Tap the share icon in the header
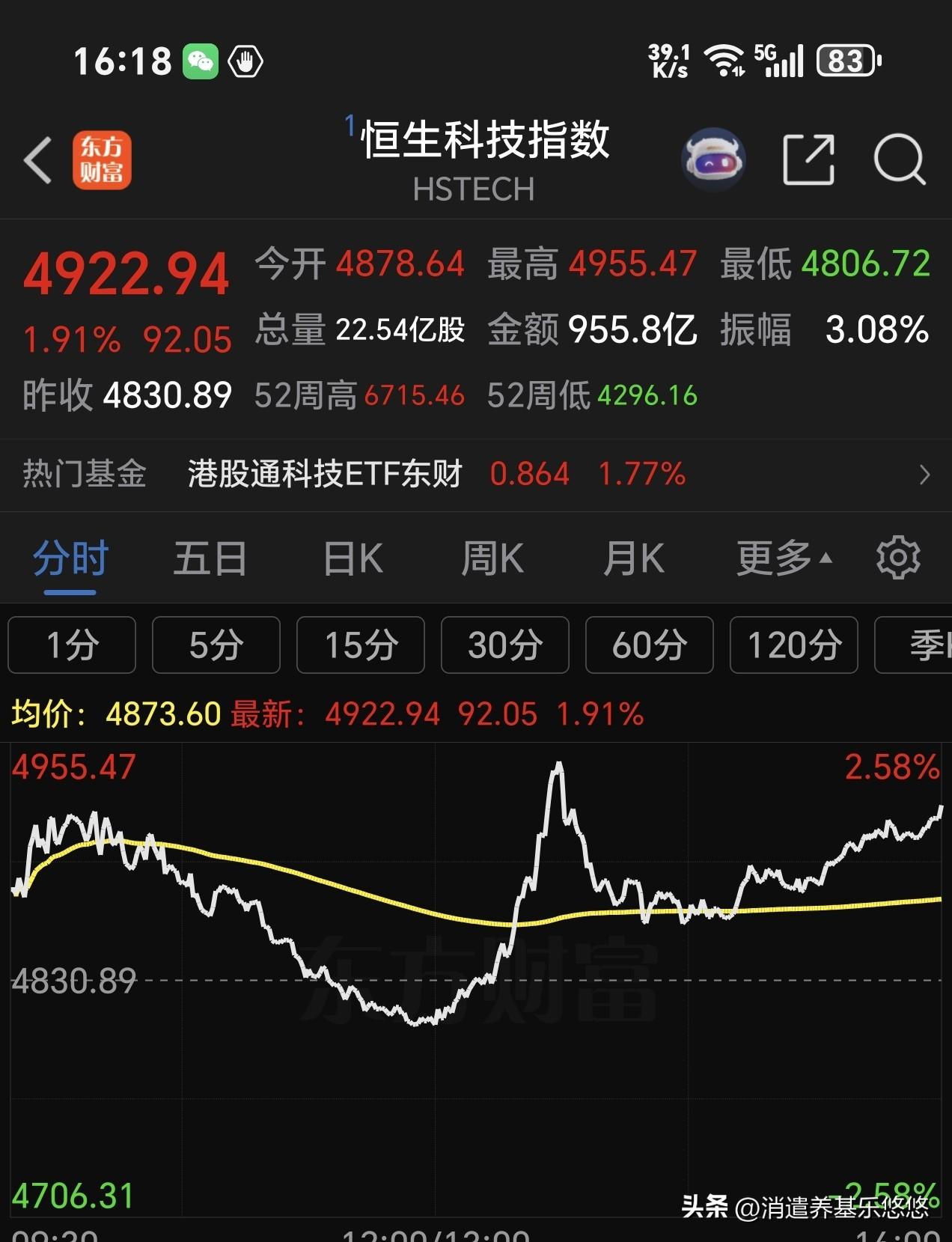This screenshot has width=952, height=1242. point(808,159)
